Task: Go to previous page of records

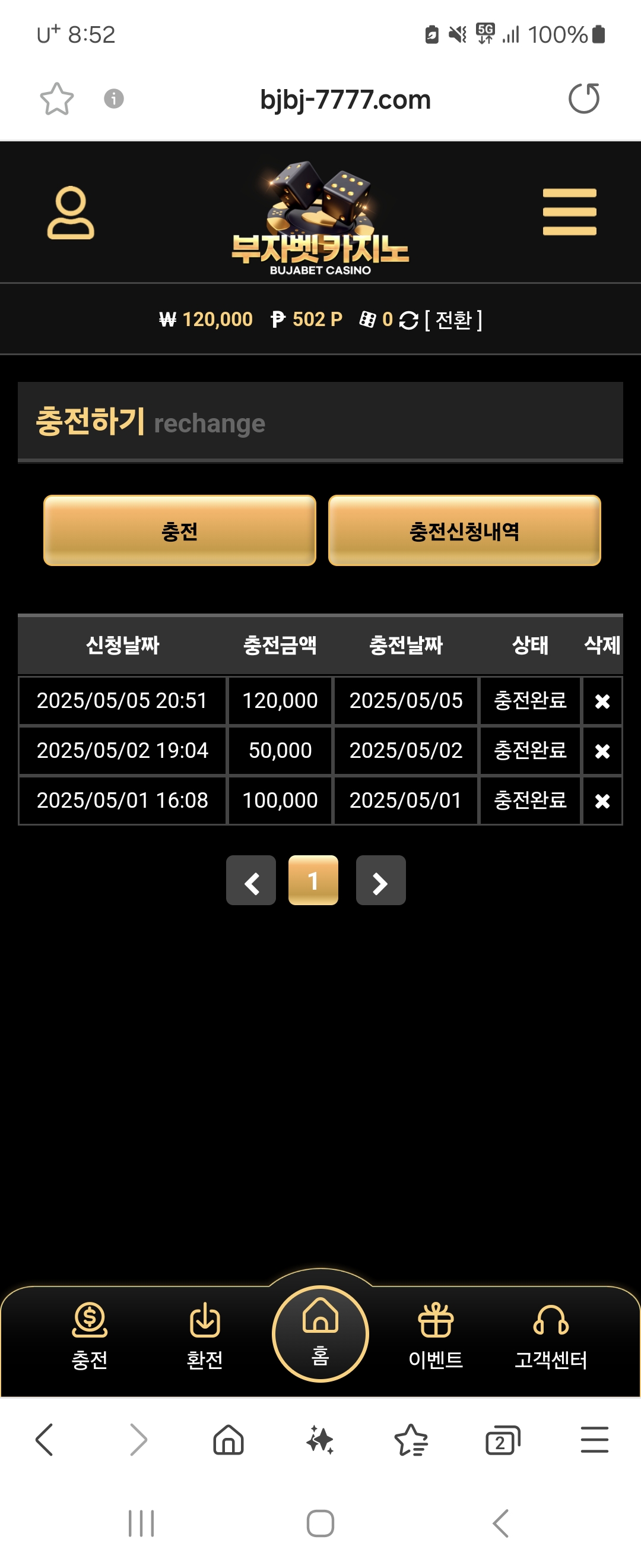Action: 251,881
